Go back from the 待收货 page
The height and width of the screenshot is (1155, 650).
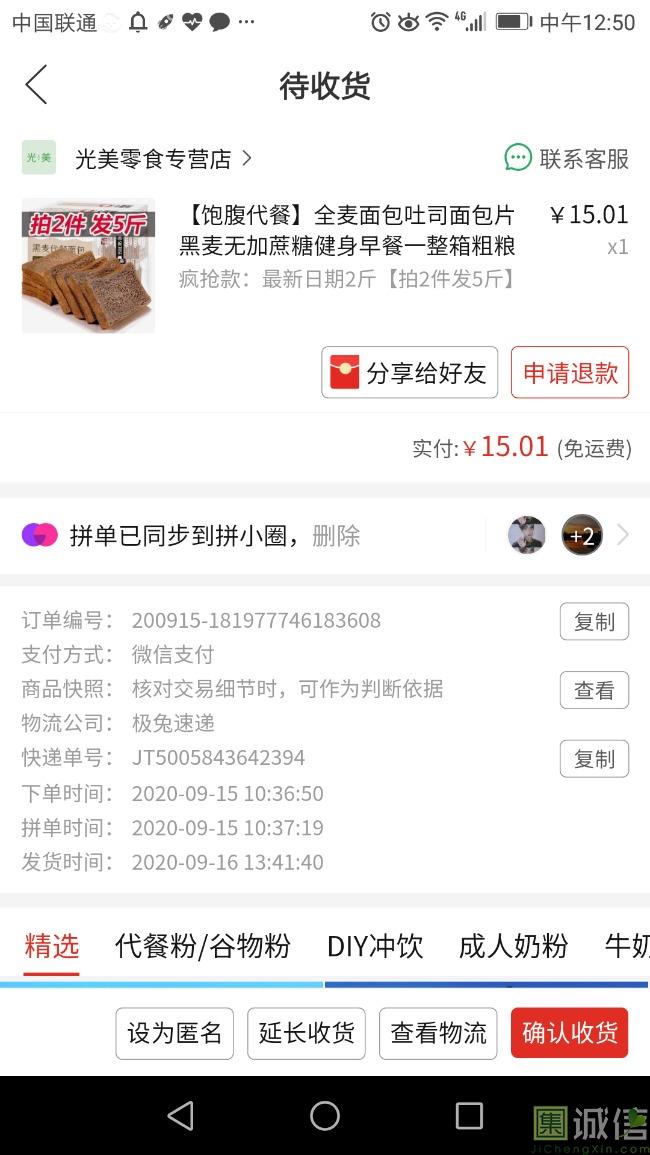pos(37,85)
